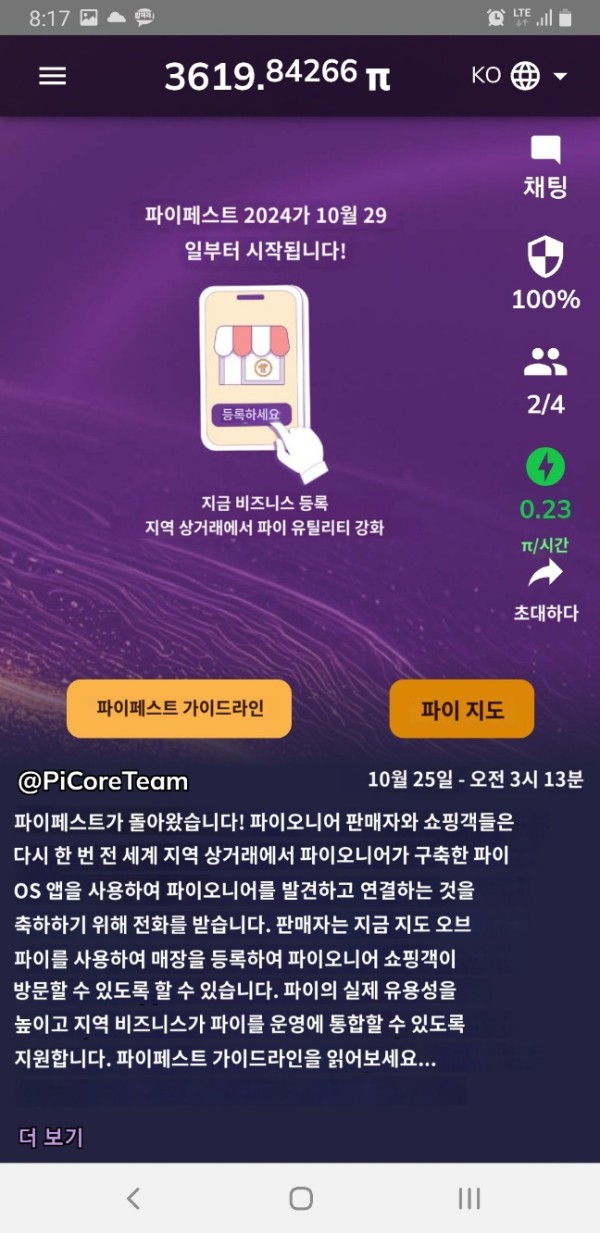This screenshot has width=600, height=1233.
Task: Open the 파이 지도 map button
Action: click(x=461, y=710)
